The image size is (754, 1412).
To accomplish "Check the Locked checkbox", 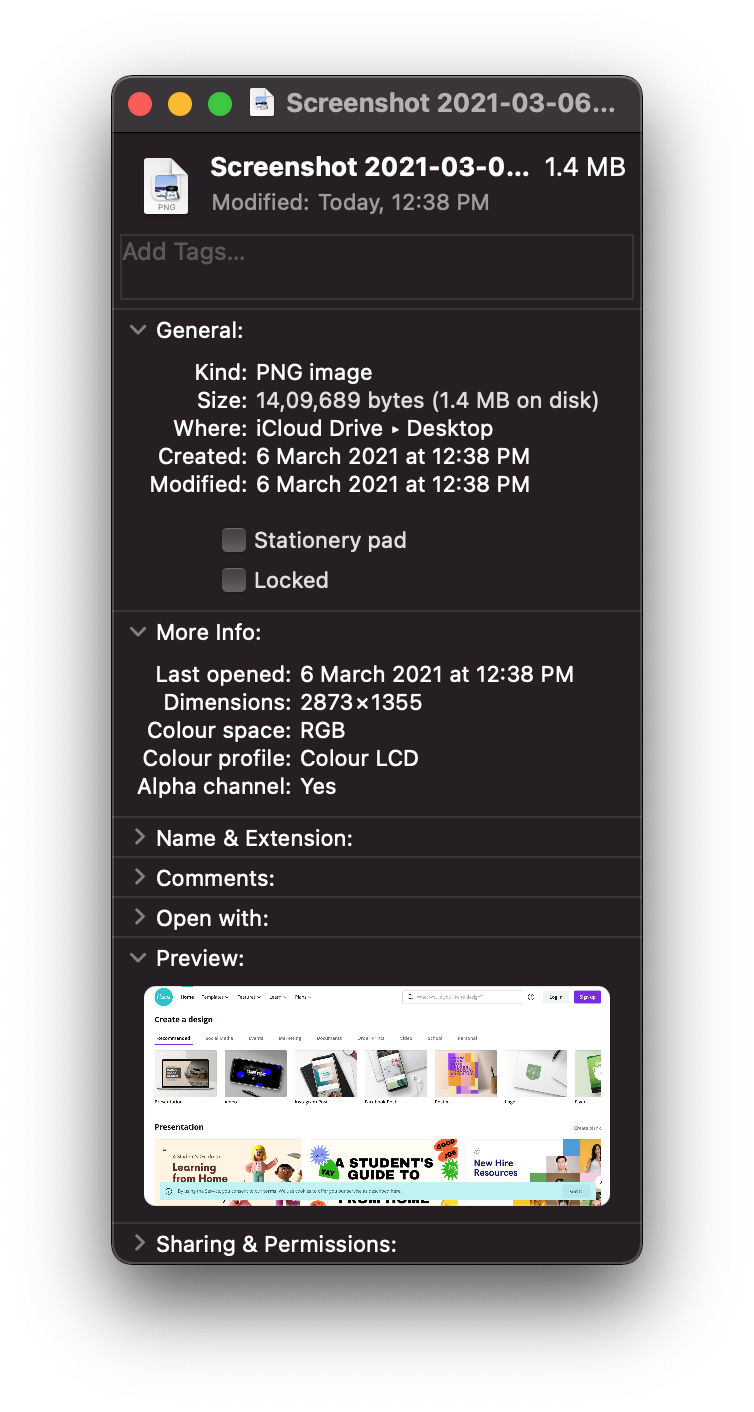I will tap(234, 580).
